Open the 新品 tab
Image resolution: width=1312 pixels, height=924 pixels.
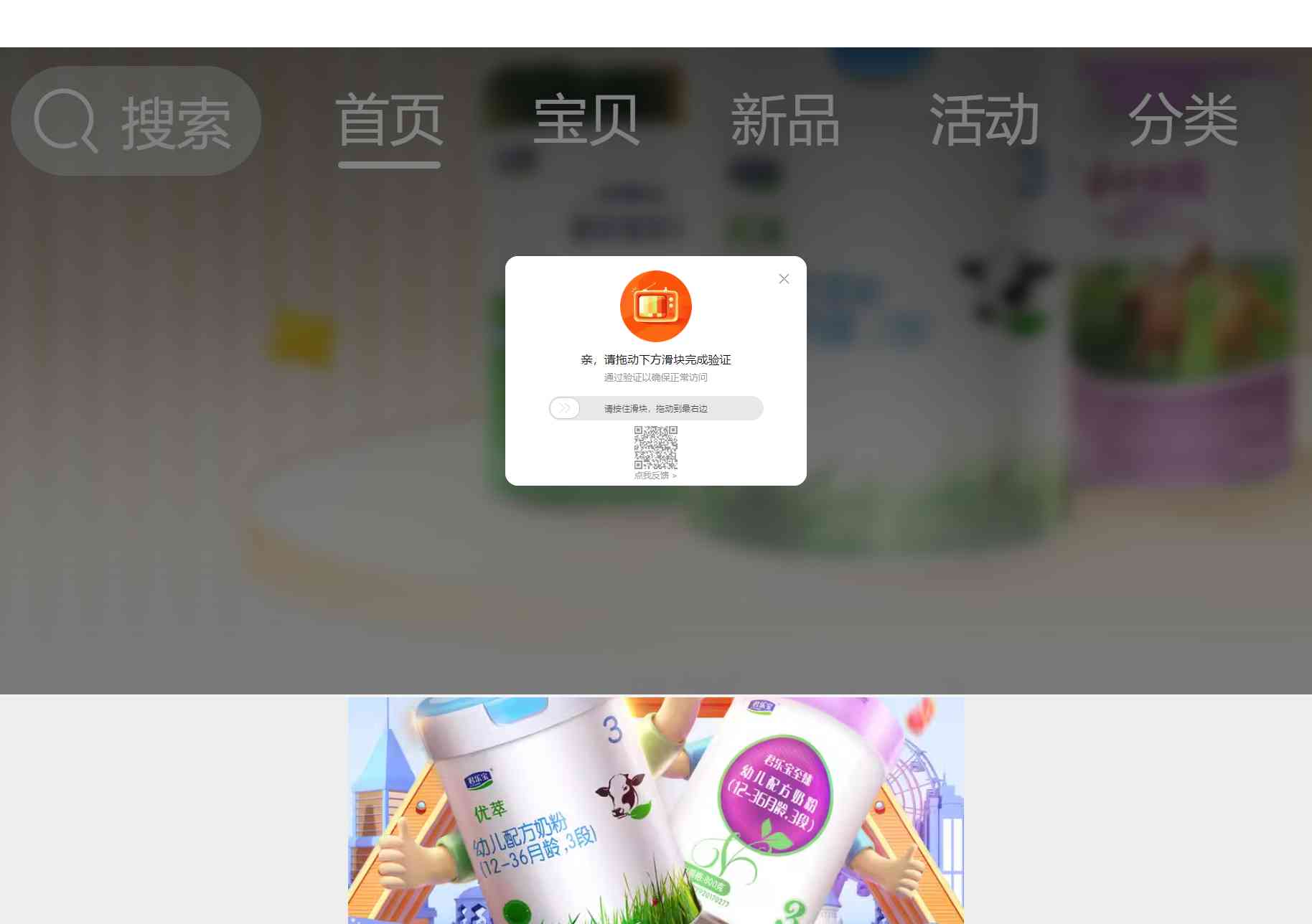(785, 121)
